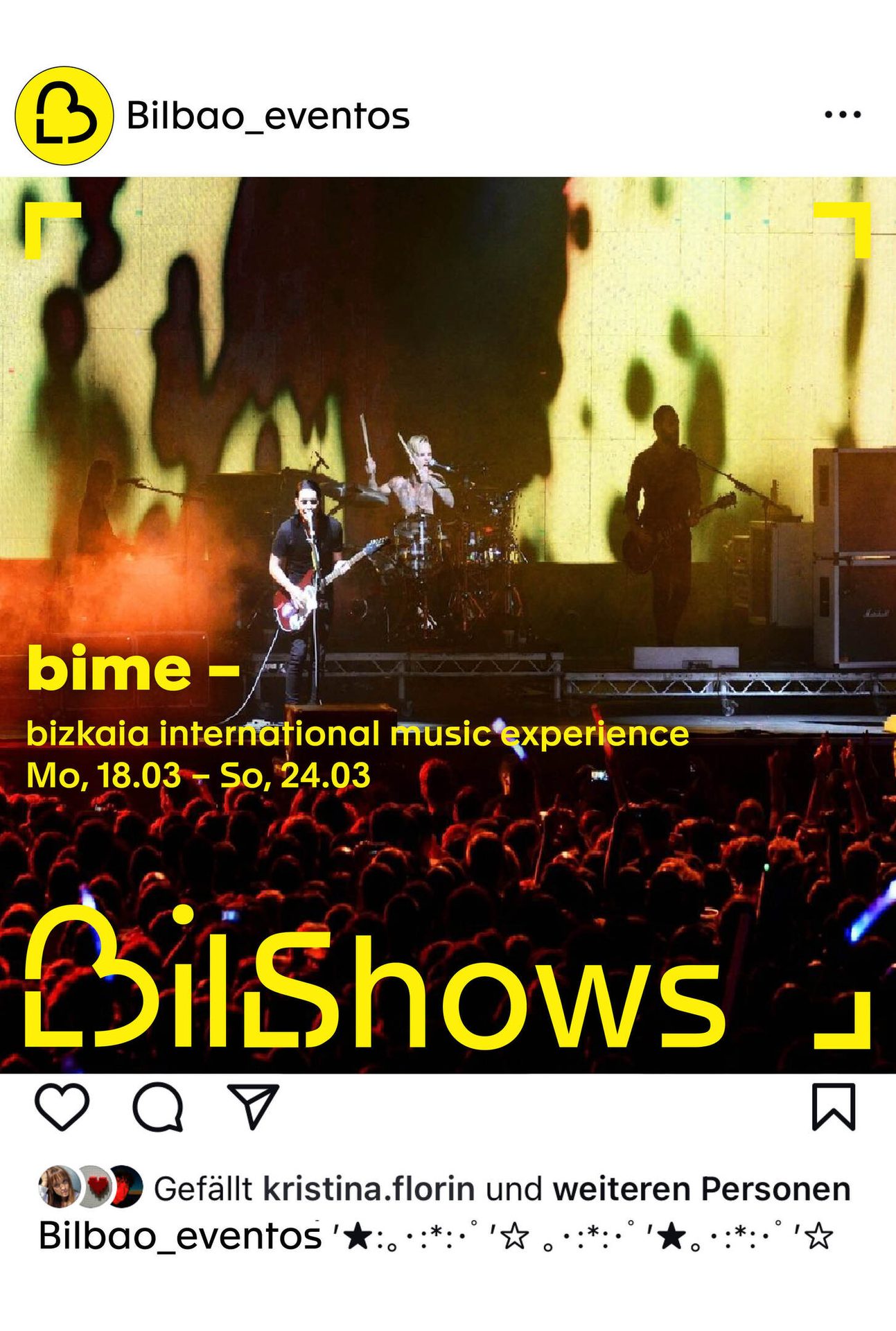Screen dimensions: 896x1331
Task: Like the bime festival post
Action: pos(62,1106)
